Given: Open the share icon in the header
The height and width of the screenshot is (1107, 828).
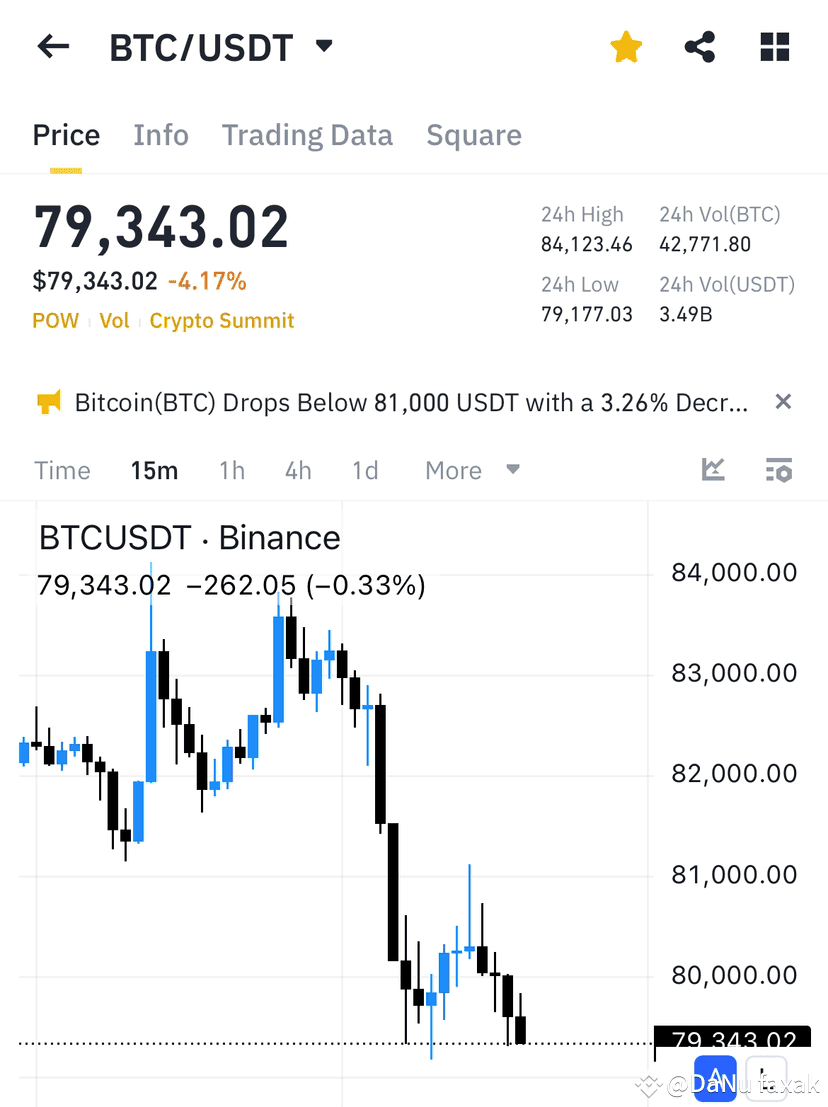Looking at the screenshot, I should point(699,46).
